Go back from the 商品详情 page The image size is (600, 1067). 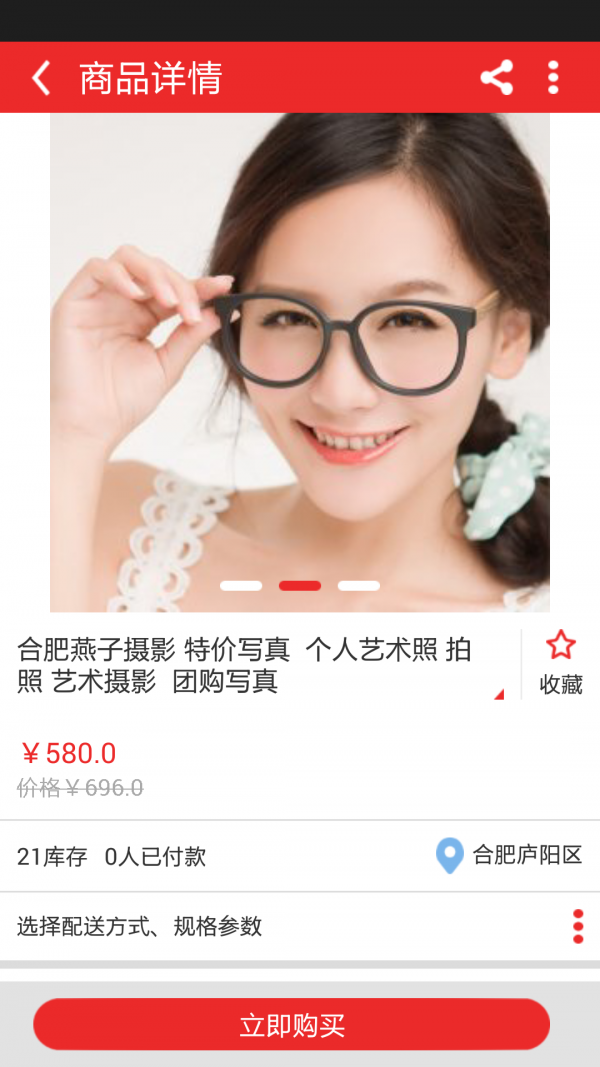click(41, 78)
